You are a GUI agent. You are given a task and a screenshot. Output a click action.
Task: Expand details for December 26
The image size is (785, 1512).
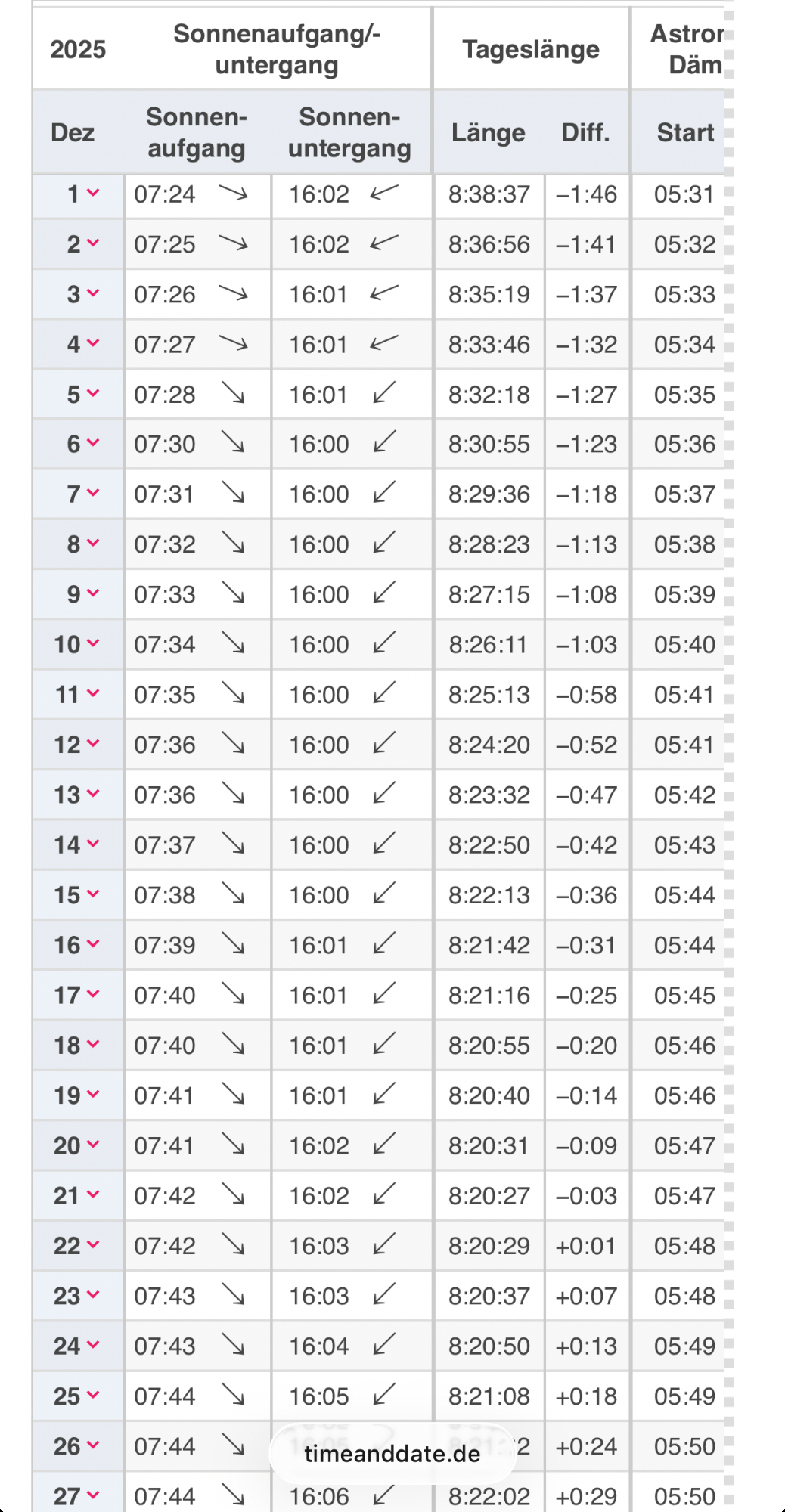(x=93, y=1445)
